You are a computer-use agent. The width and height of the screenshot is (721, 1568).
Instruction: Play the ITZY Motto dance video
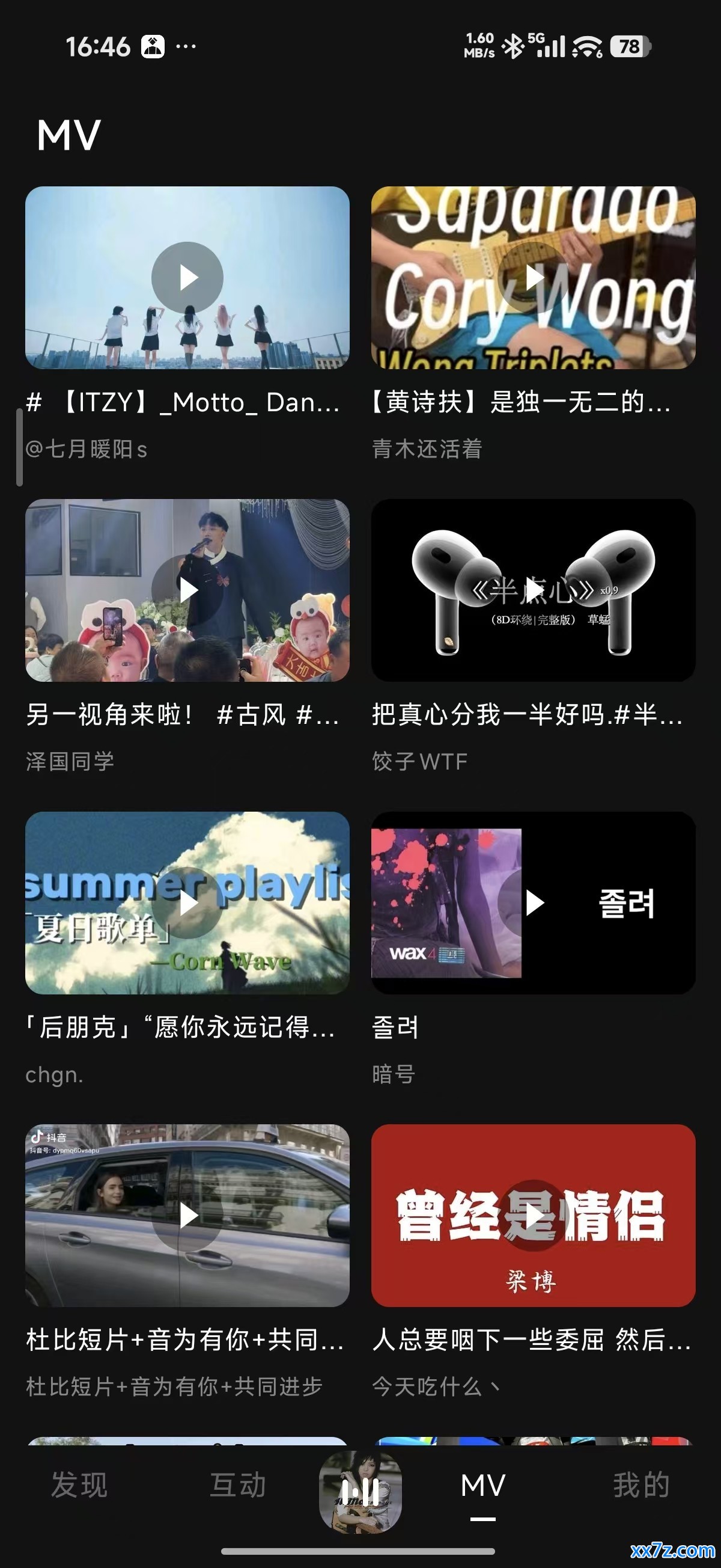[x=187, y=278]
